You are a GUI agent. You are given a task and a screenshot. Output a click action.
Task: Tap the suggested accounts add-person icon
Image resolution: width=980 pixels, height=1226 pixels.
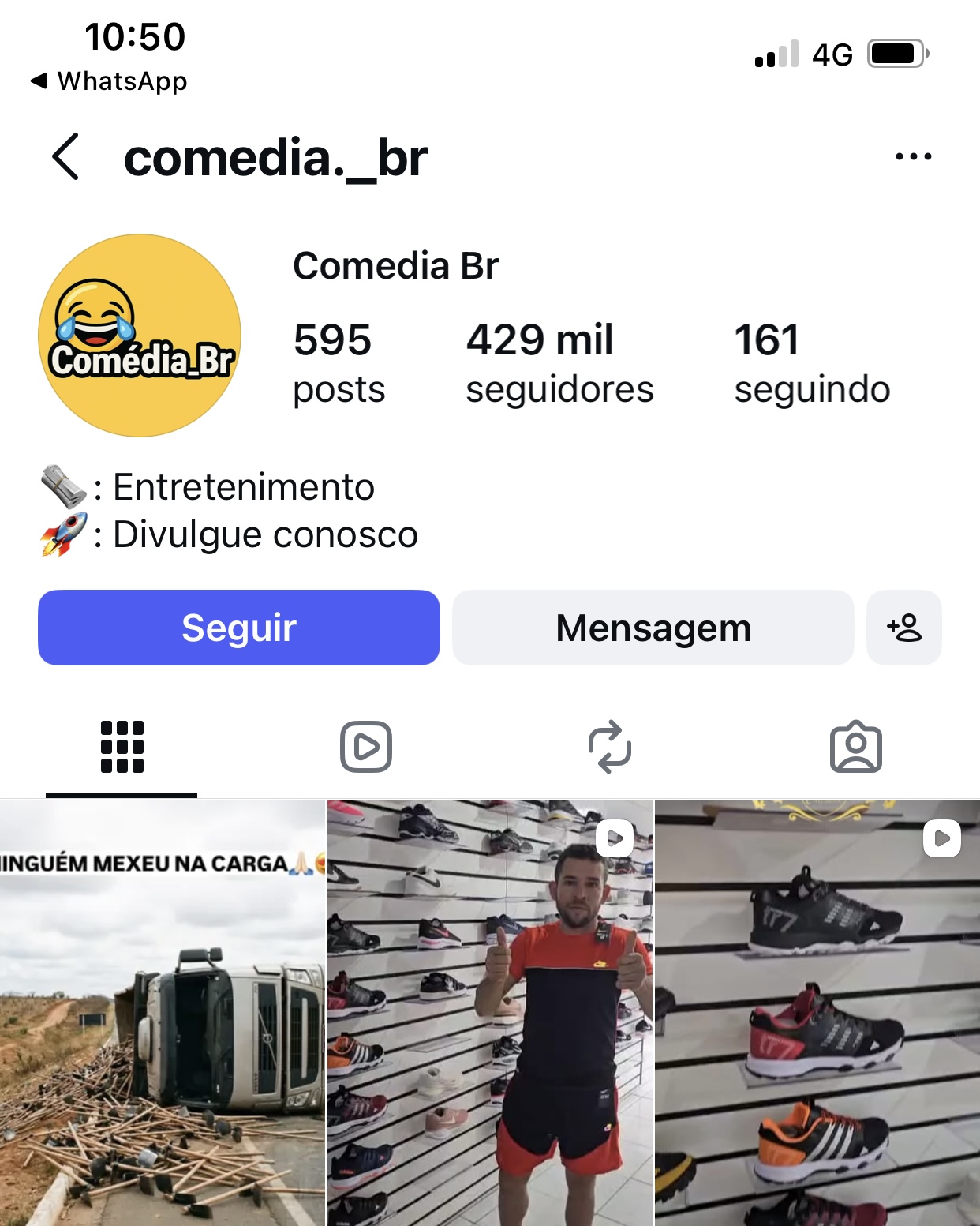click(x=904, y=628)
